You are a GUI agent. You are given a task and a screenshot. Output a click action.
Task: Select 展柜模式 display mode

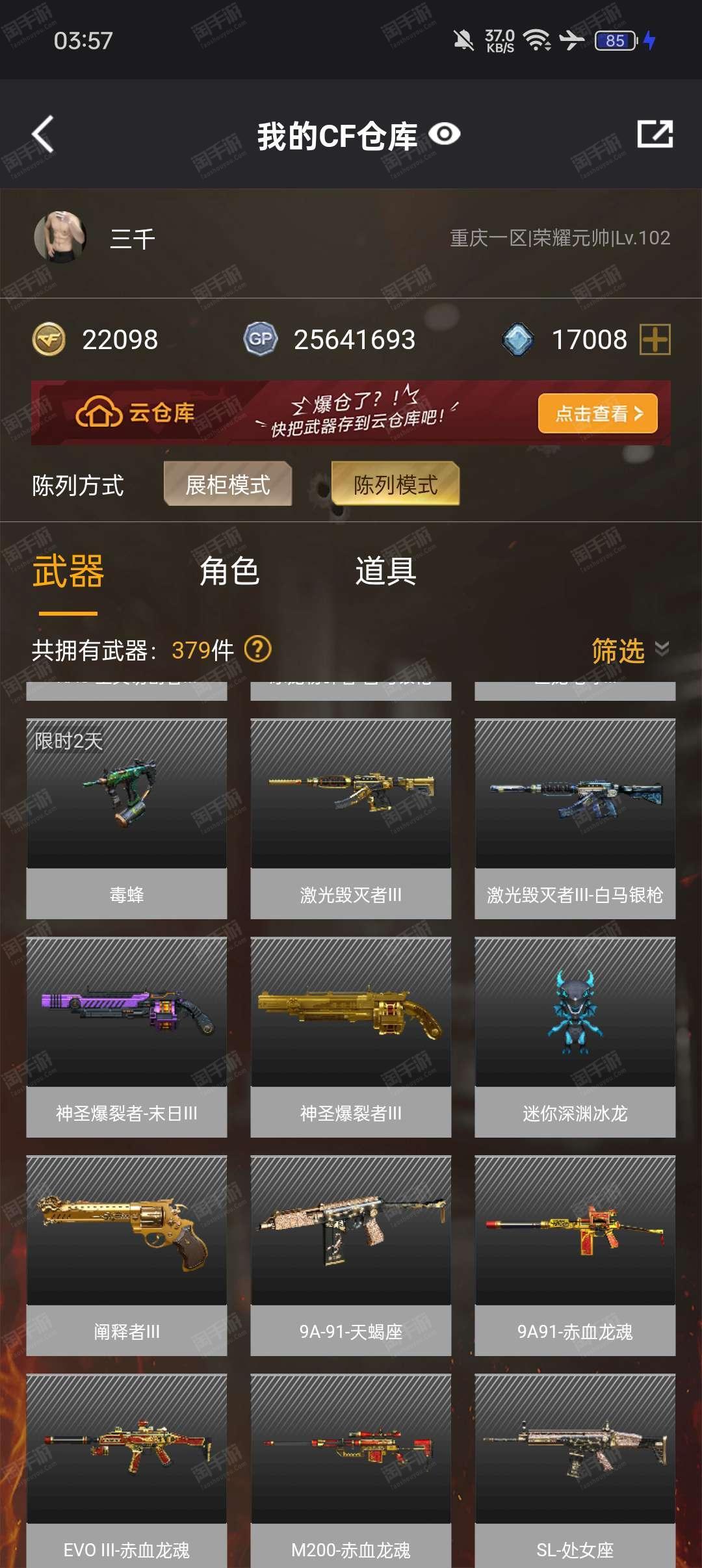pos(227,484)
